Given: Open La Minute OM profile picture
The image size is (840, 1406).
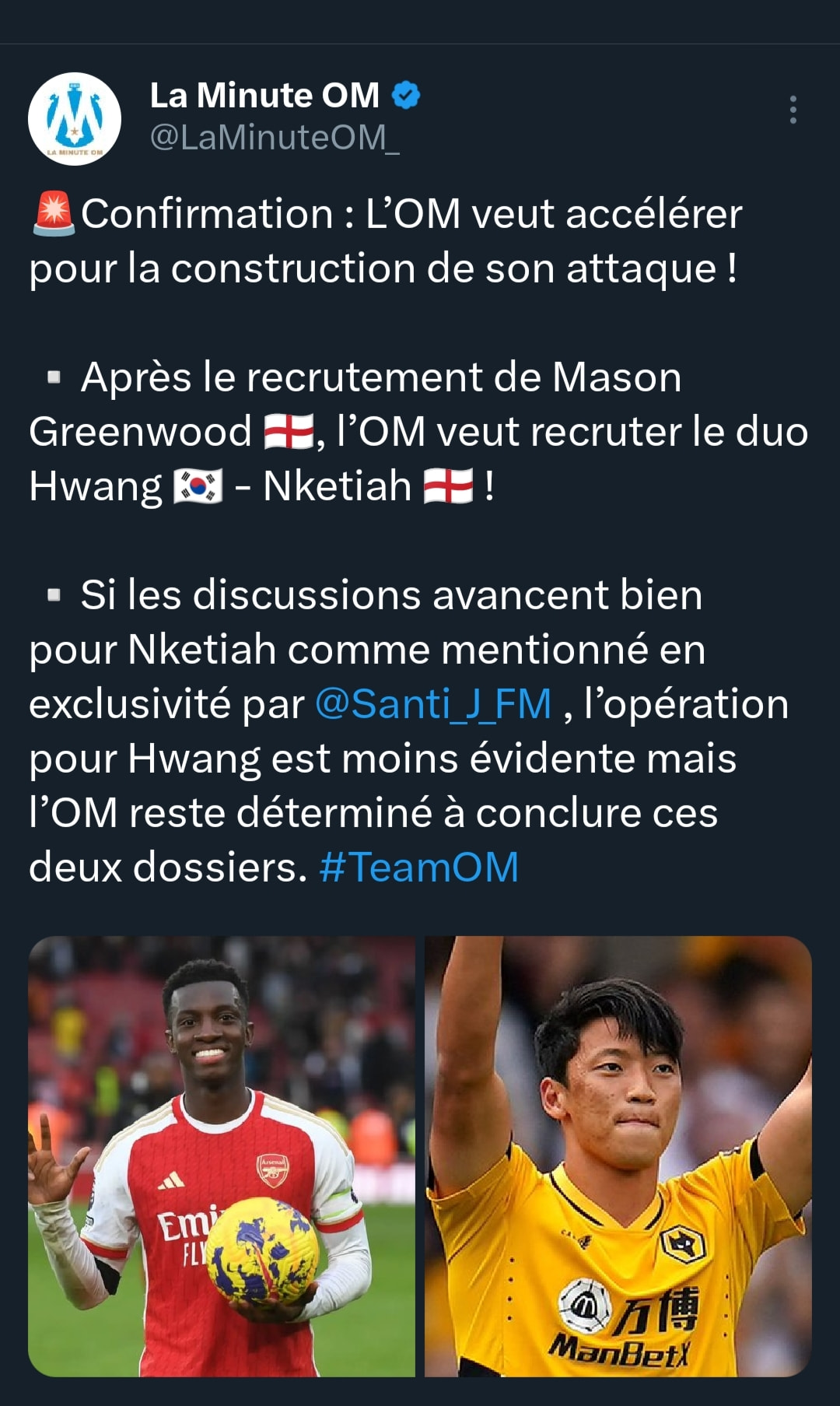Looking at the screenshot, I should pyautogui.click(x=75, y=119).
